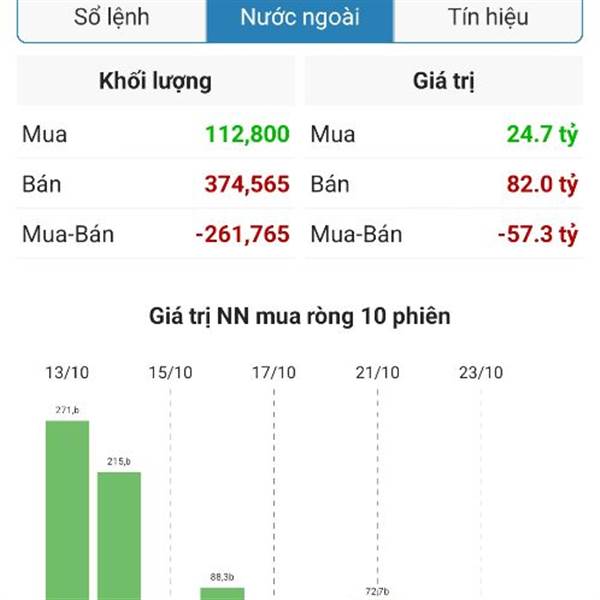Viewport: 600px width, 600px height.
Task: Select the Nước ngoài tab
Action: pyautogui.click(x=300, y=18)
